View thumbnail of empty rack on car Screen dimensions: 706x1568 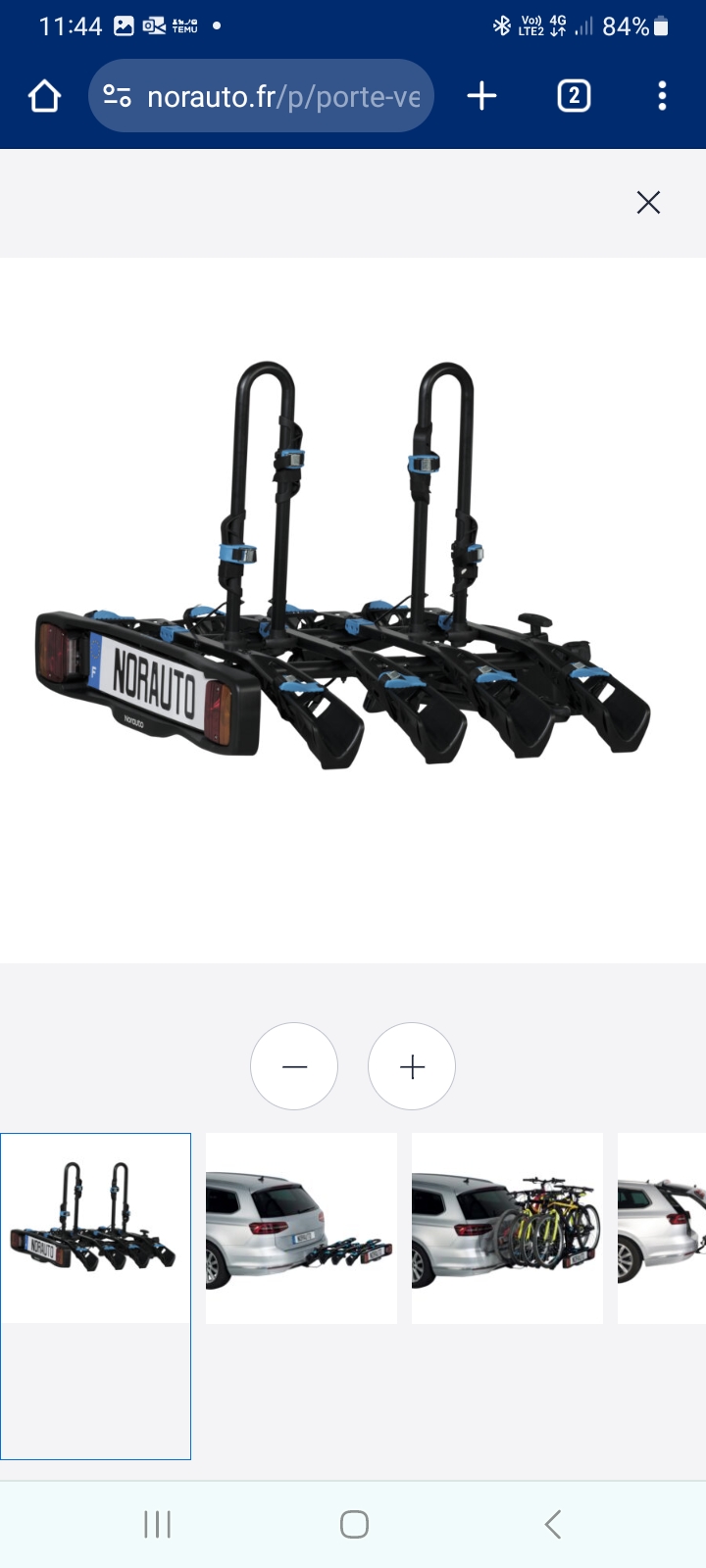(x=301, y=1228)
